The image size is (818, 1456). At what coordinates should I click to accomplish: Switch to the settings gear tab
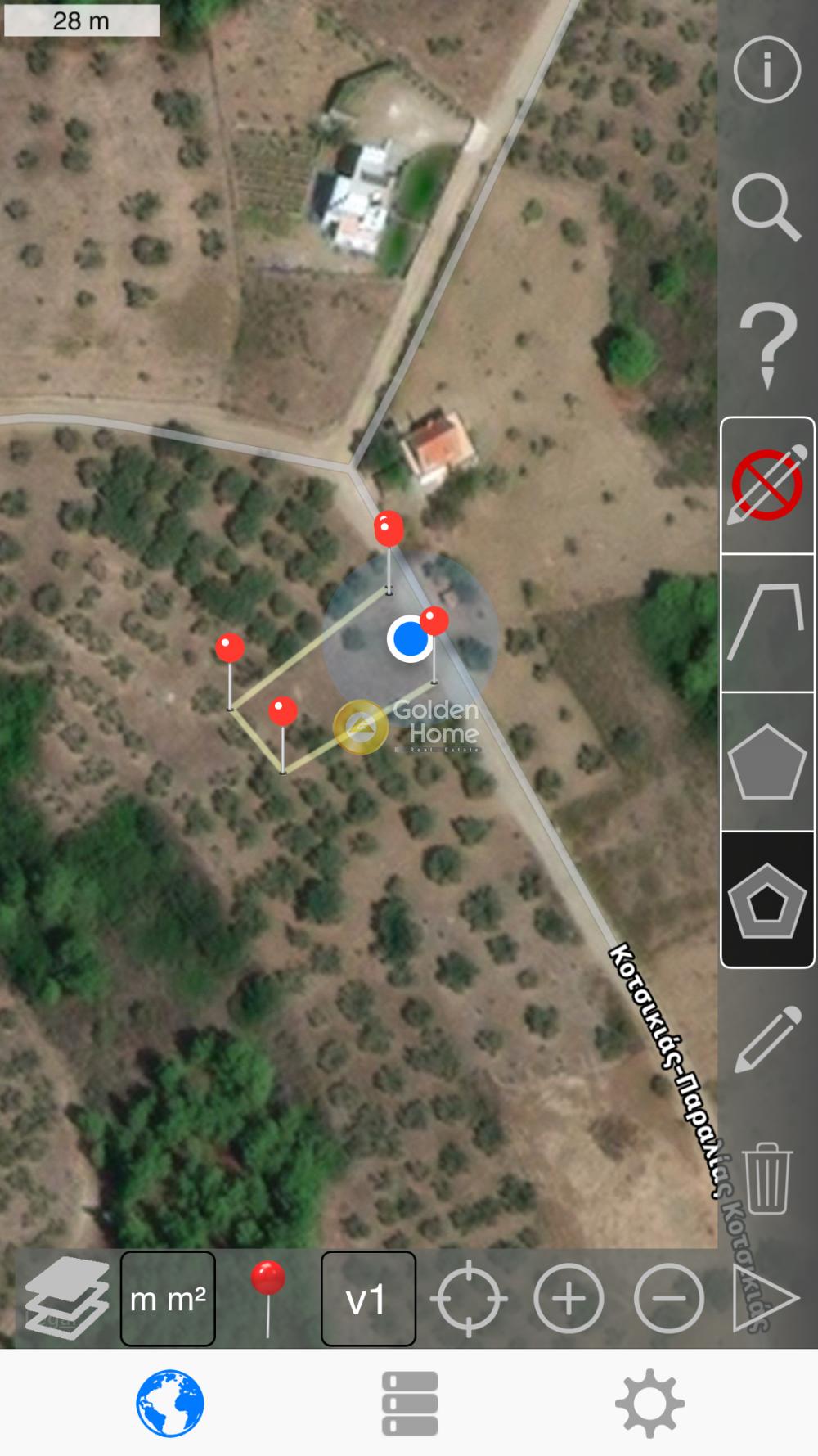649,1403
